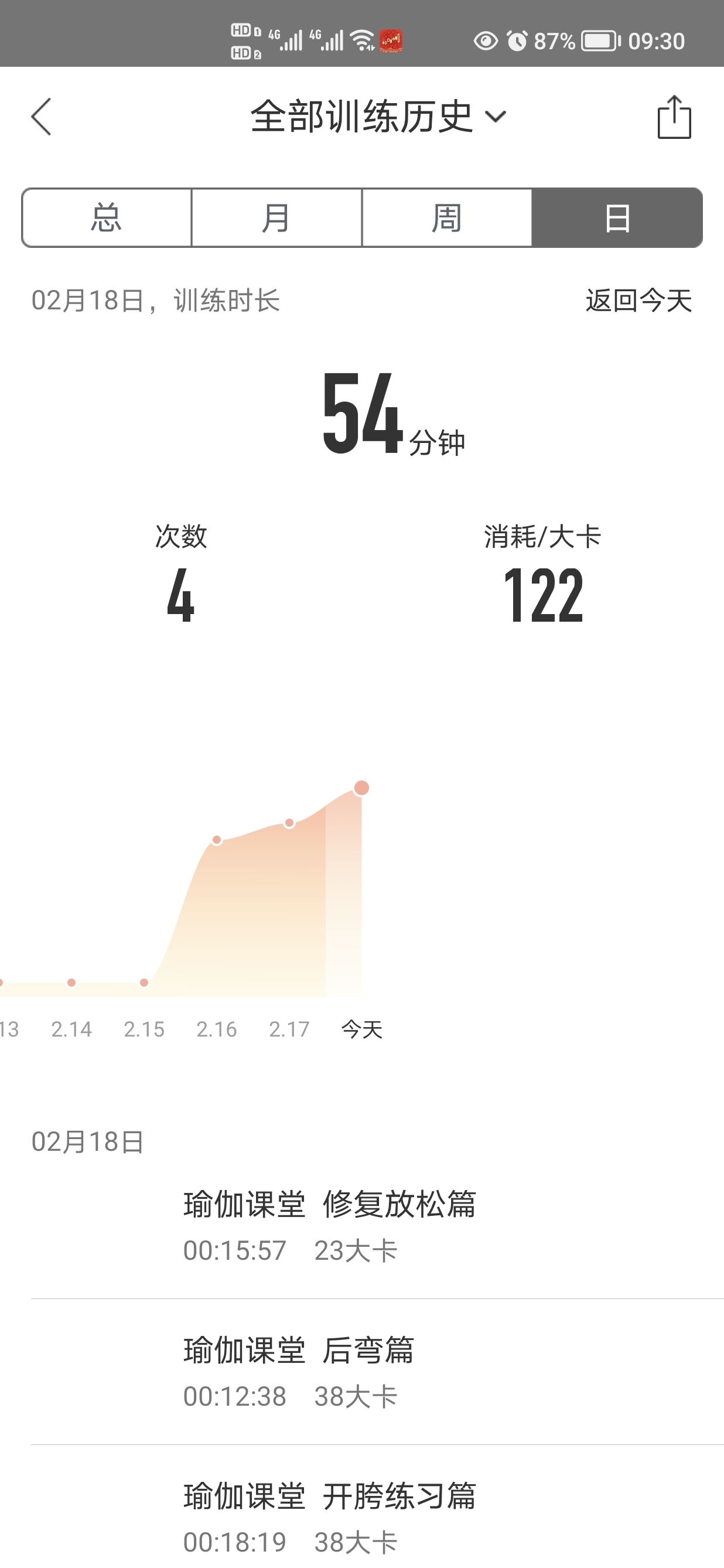Go back using the top-left arrow
The width and height of the screenshot is (724, 1568).
click(42, 116)
